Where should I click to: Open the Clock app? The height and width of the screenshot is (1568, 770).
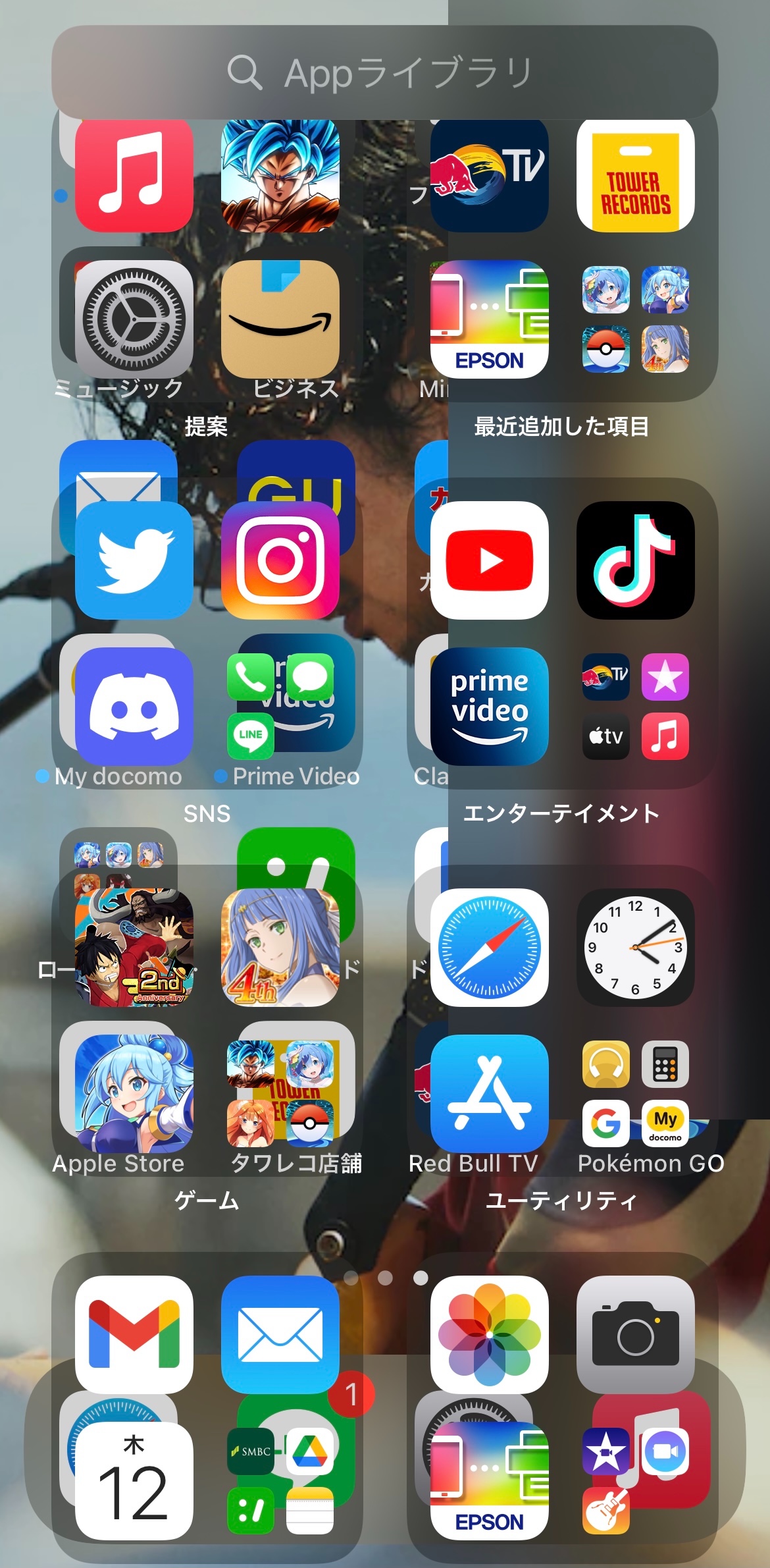click(x=635, y=947)
